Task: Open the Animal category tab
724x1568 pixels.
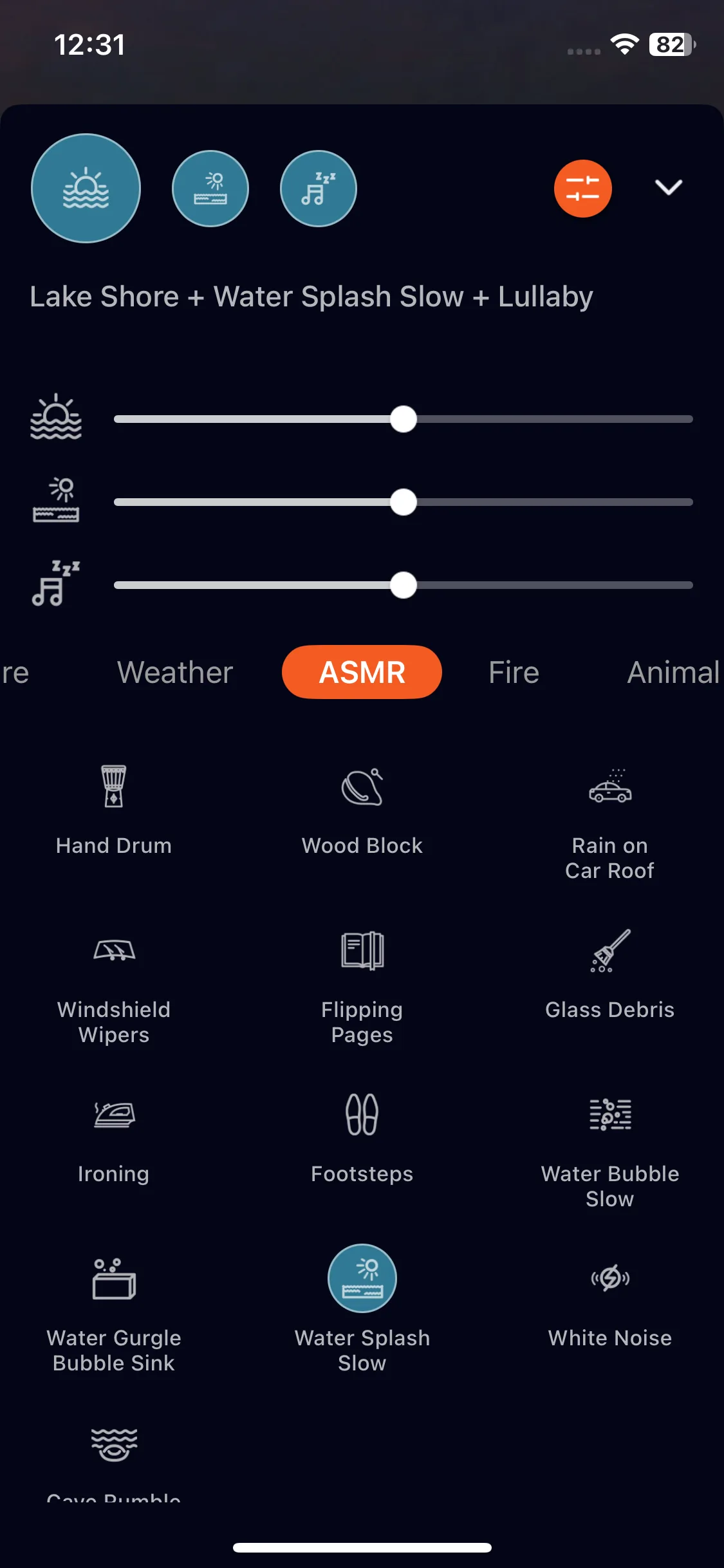Action: [673, 672]
